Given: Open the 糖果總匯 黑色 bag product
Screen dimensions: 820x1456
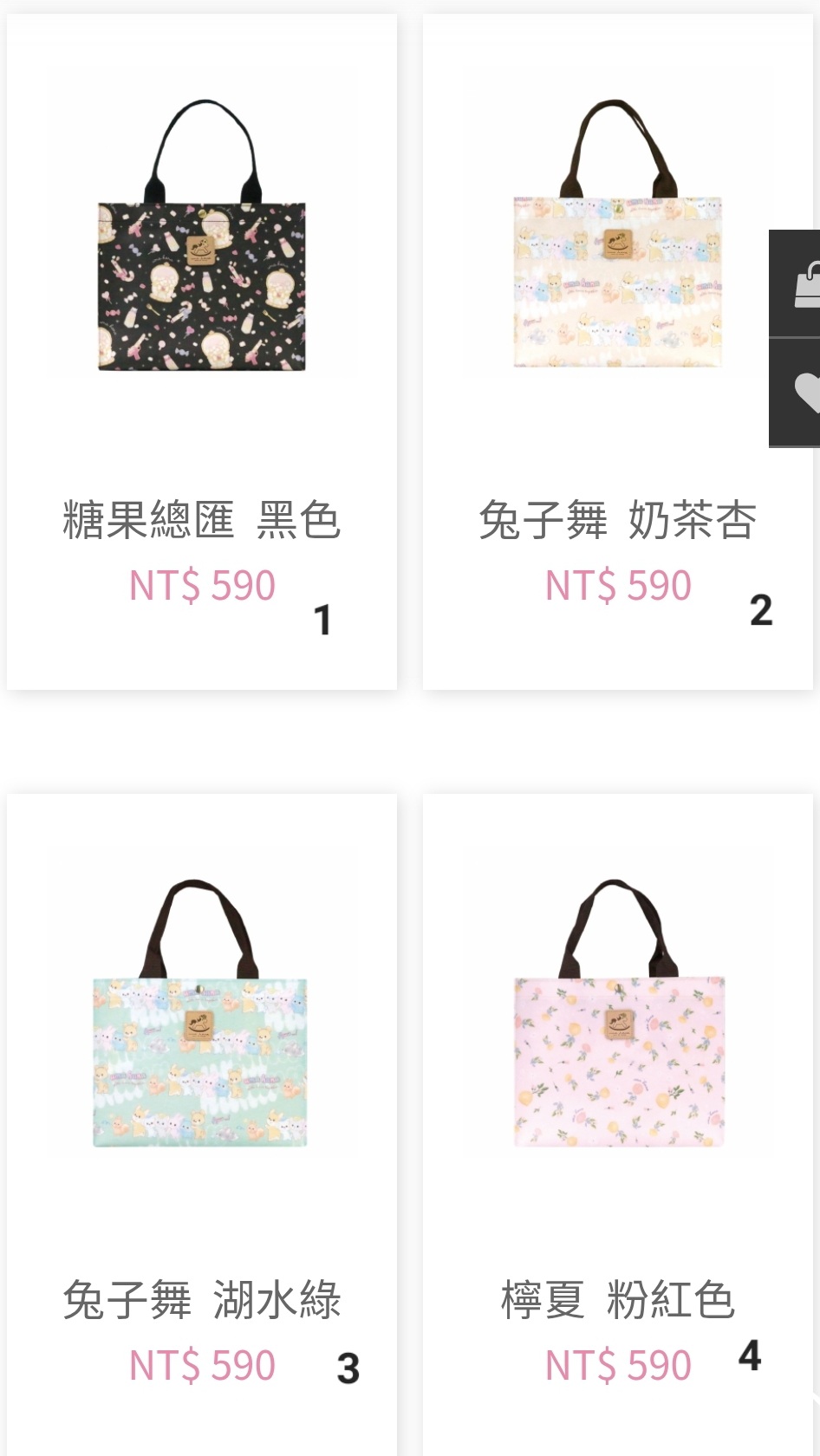Looking at the screenshot, I should tap(201, 234).
